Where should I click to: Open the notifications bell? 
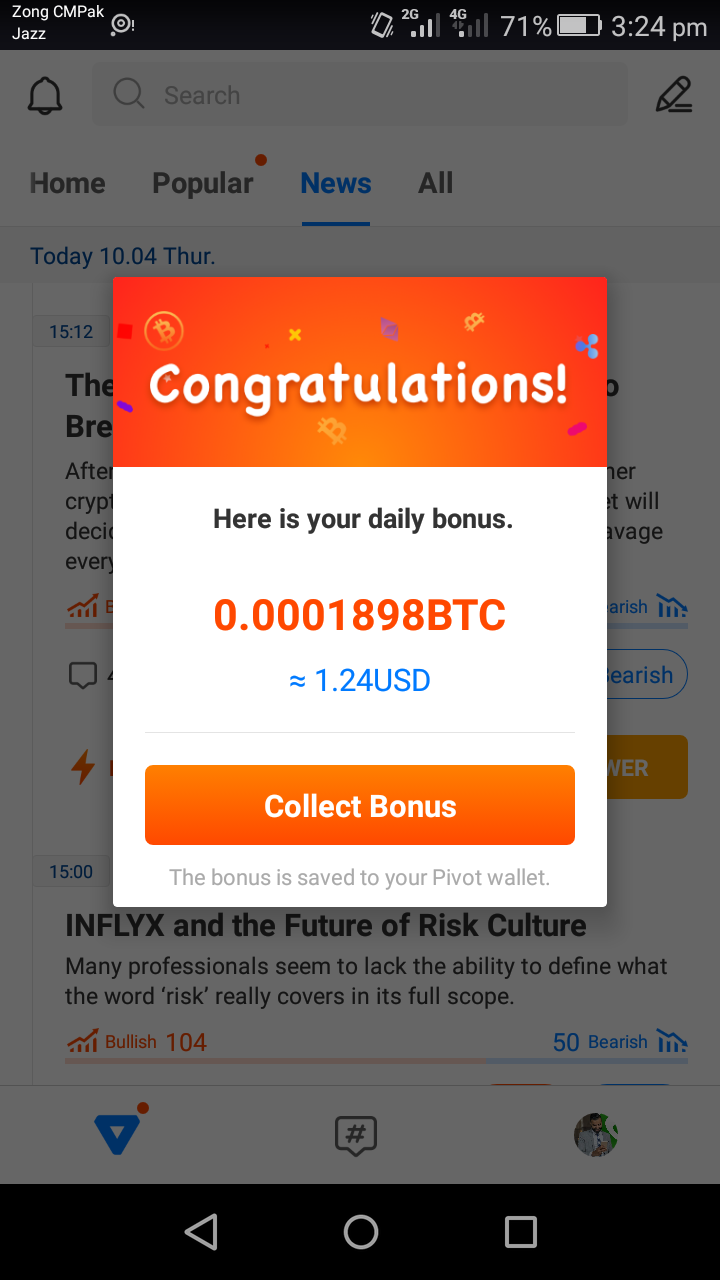[x=45, y=96]
